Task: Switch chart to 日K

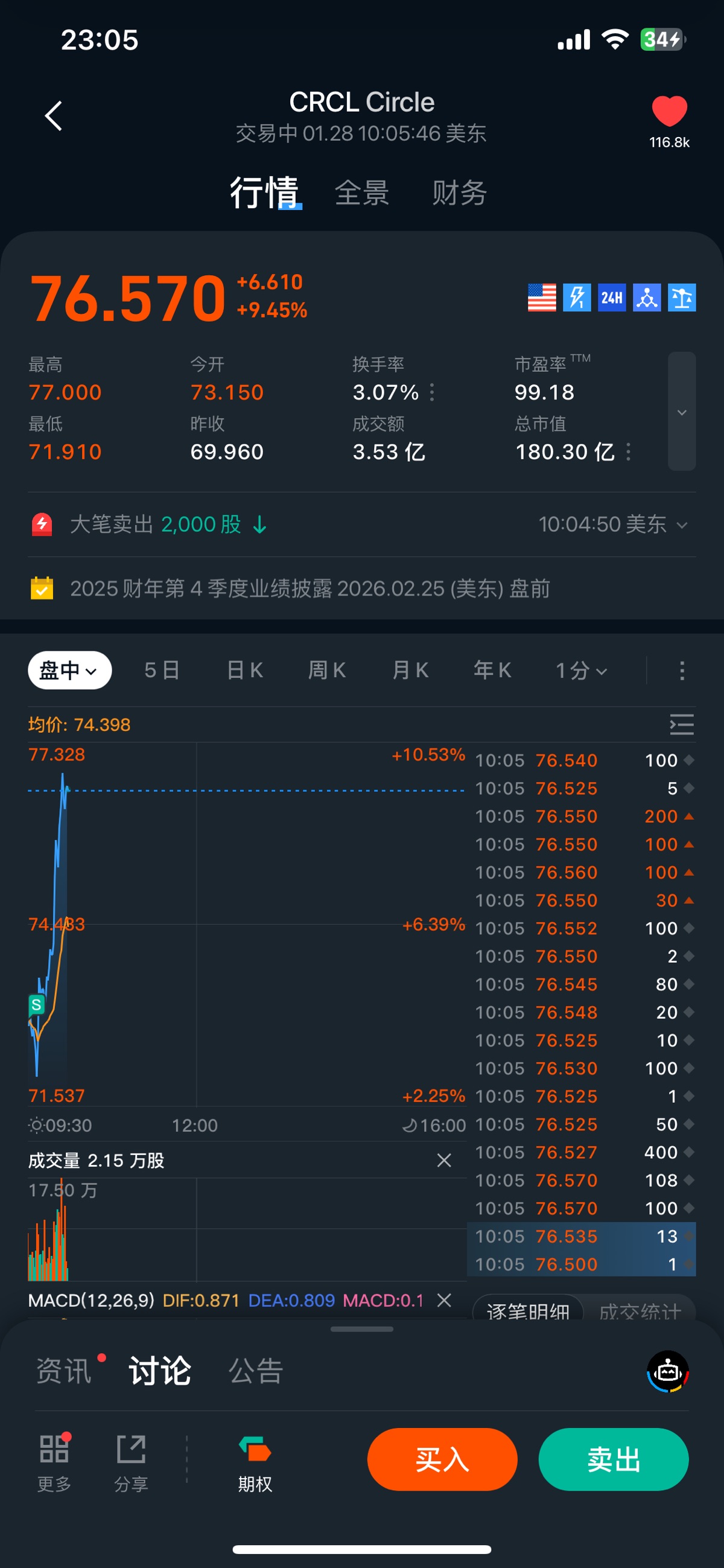Action: click(x=244, y=670)
